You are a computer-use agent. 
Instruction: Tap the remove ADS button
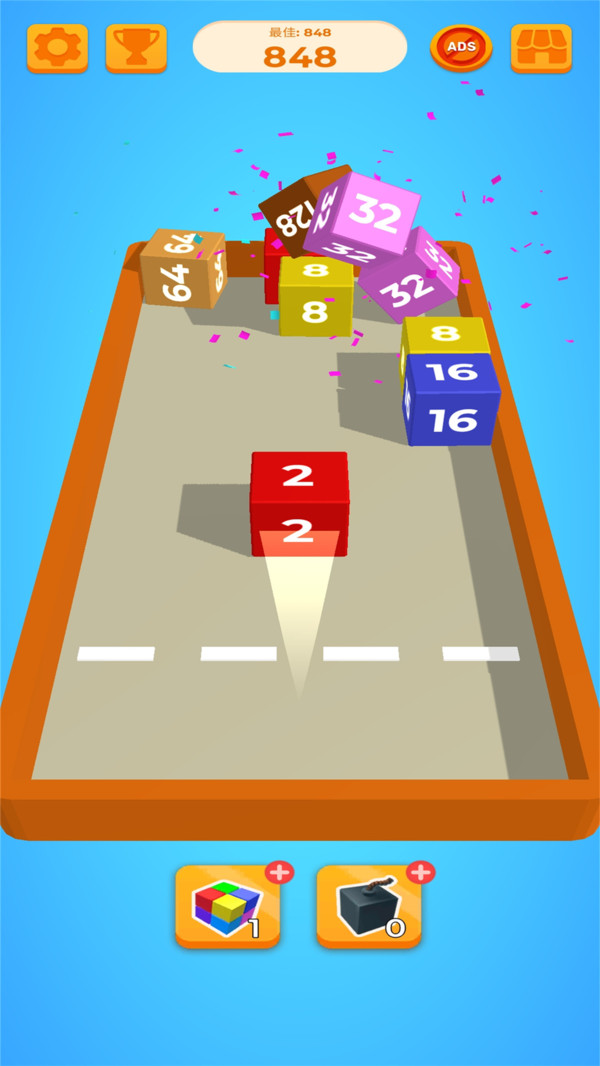461,47
